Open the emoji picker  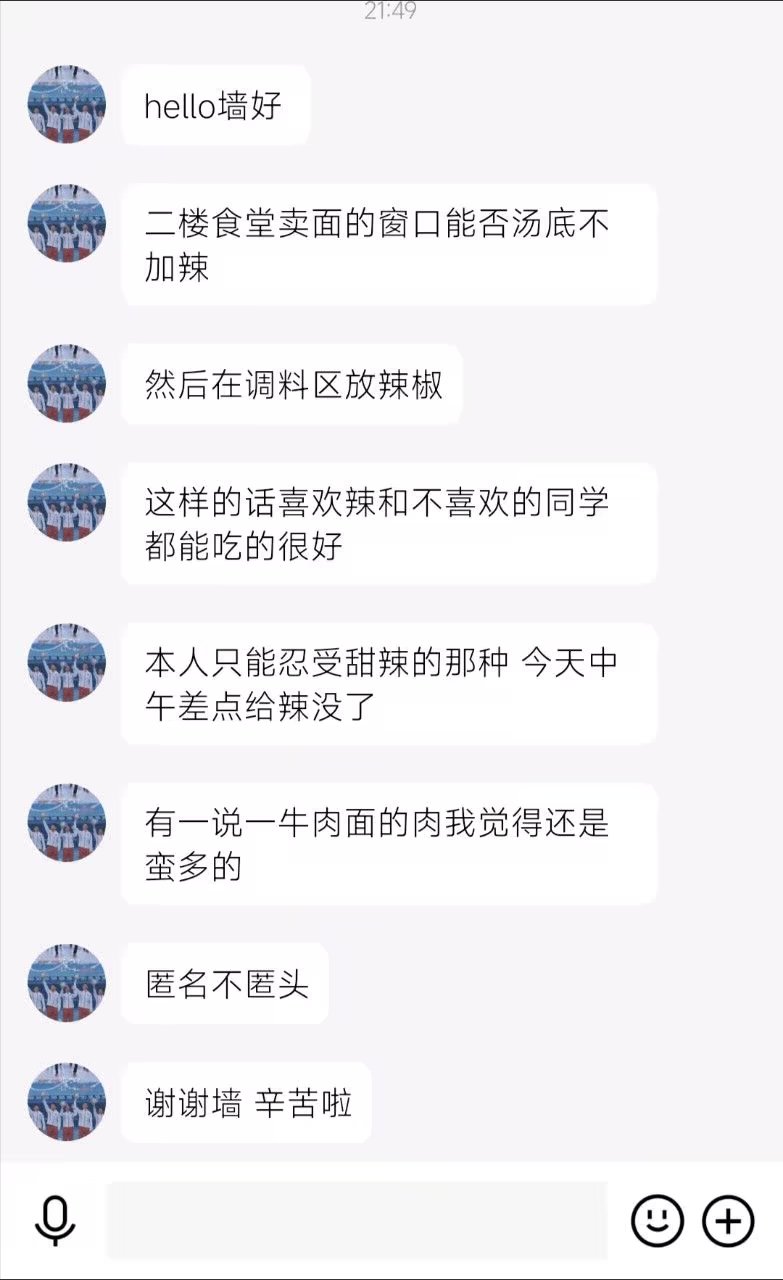click(657, 1221)
